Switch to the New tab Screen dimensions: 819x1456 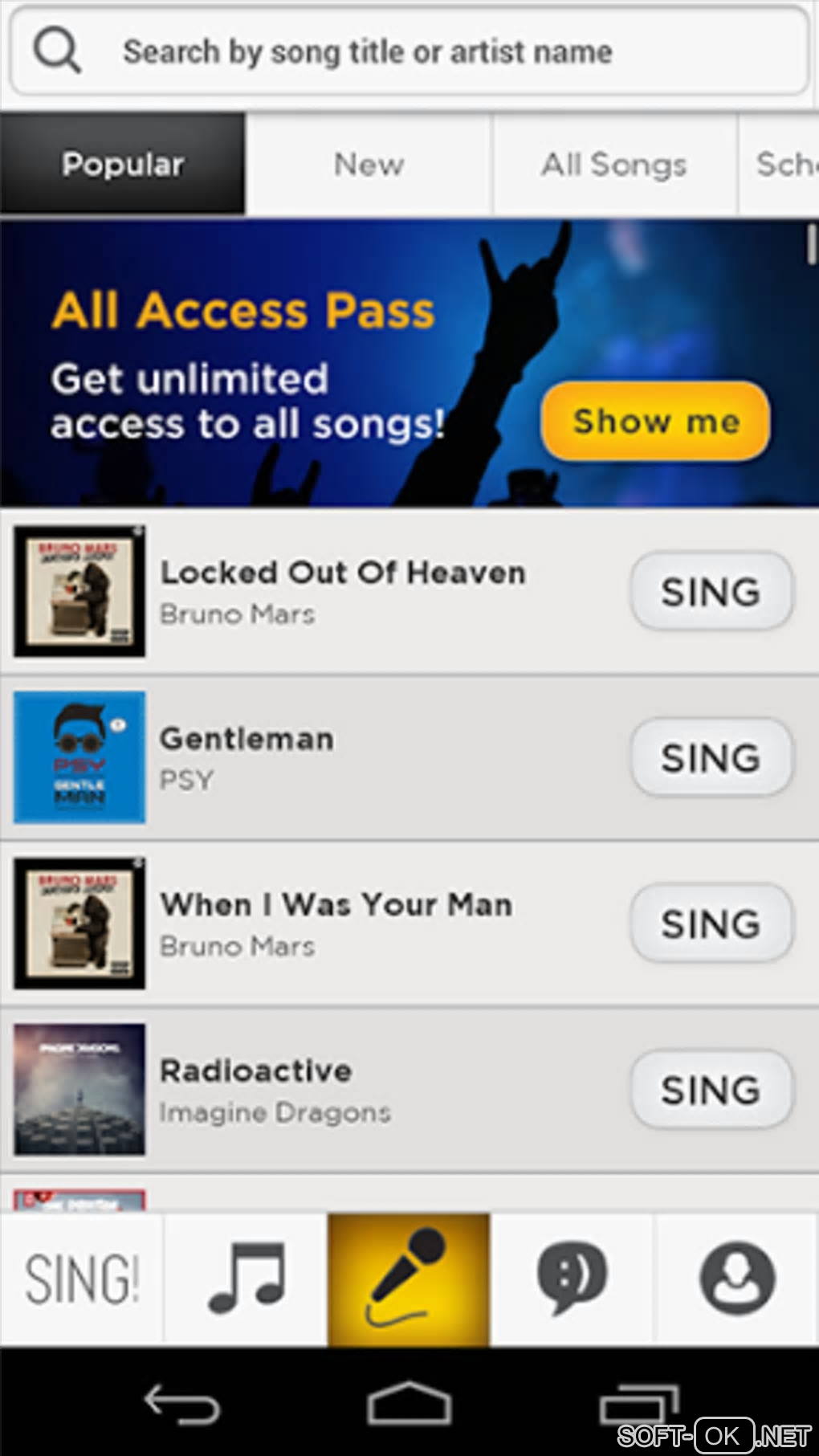pyautogui.click(x=369, y=165)
